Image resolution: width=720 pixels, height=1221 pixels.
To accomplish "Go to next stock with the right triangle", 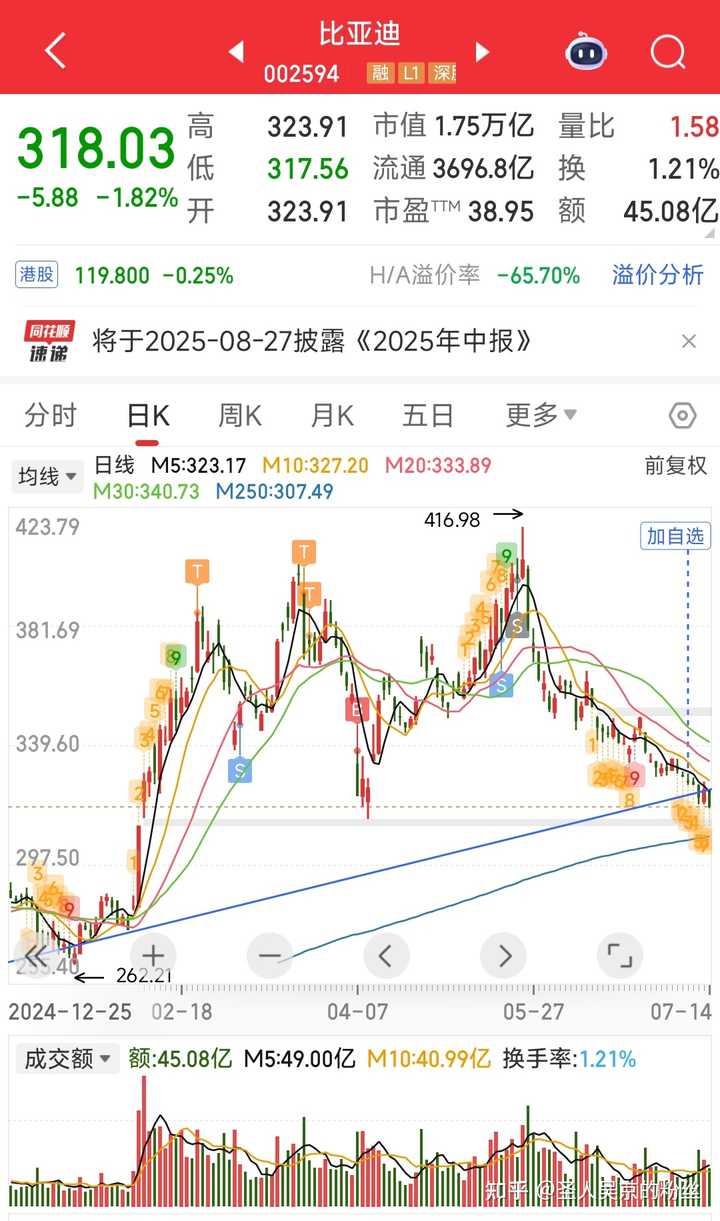I will pos(482,52).
